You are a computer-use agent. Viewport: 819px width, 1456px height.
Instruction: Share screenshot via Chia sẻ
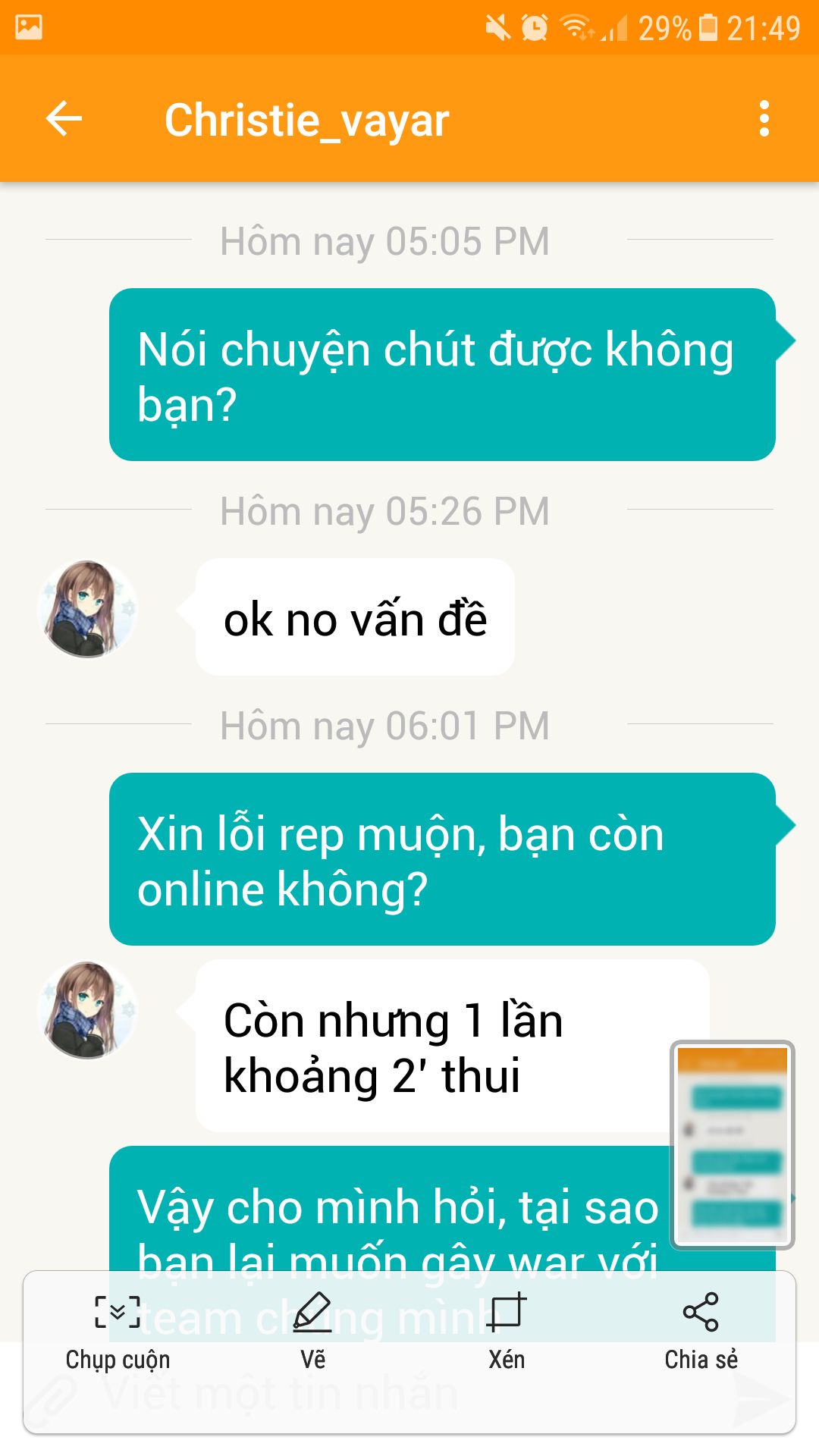point(701,1332)
